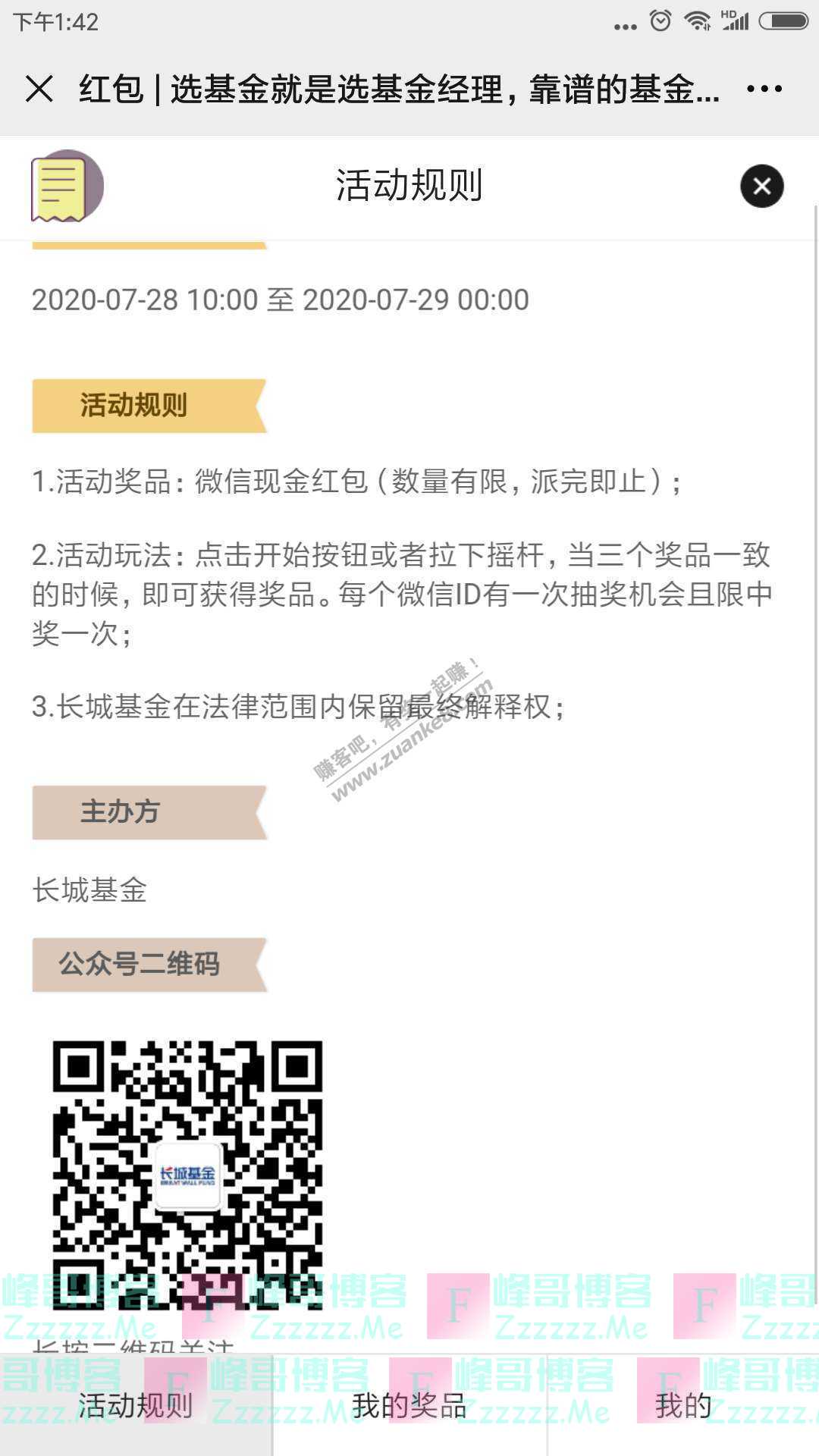Switch to the 活动规则 tab
Screen dimensions: 819x1456
click(136, 1406)
